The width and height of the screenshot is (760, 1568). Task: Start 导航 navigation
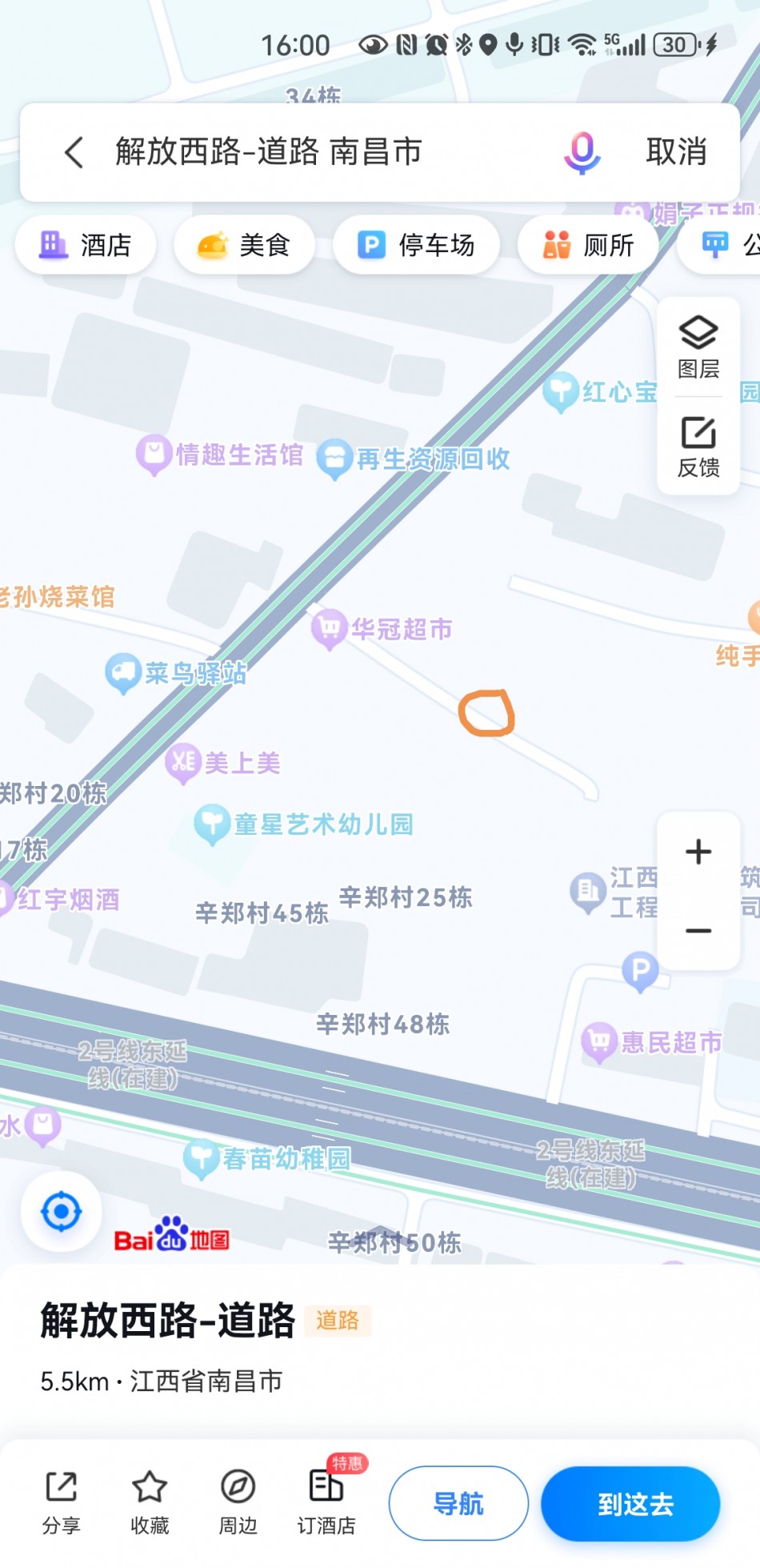458,1503
